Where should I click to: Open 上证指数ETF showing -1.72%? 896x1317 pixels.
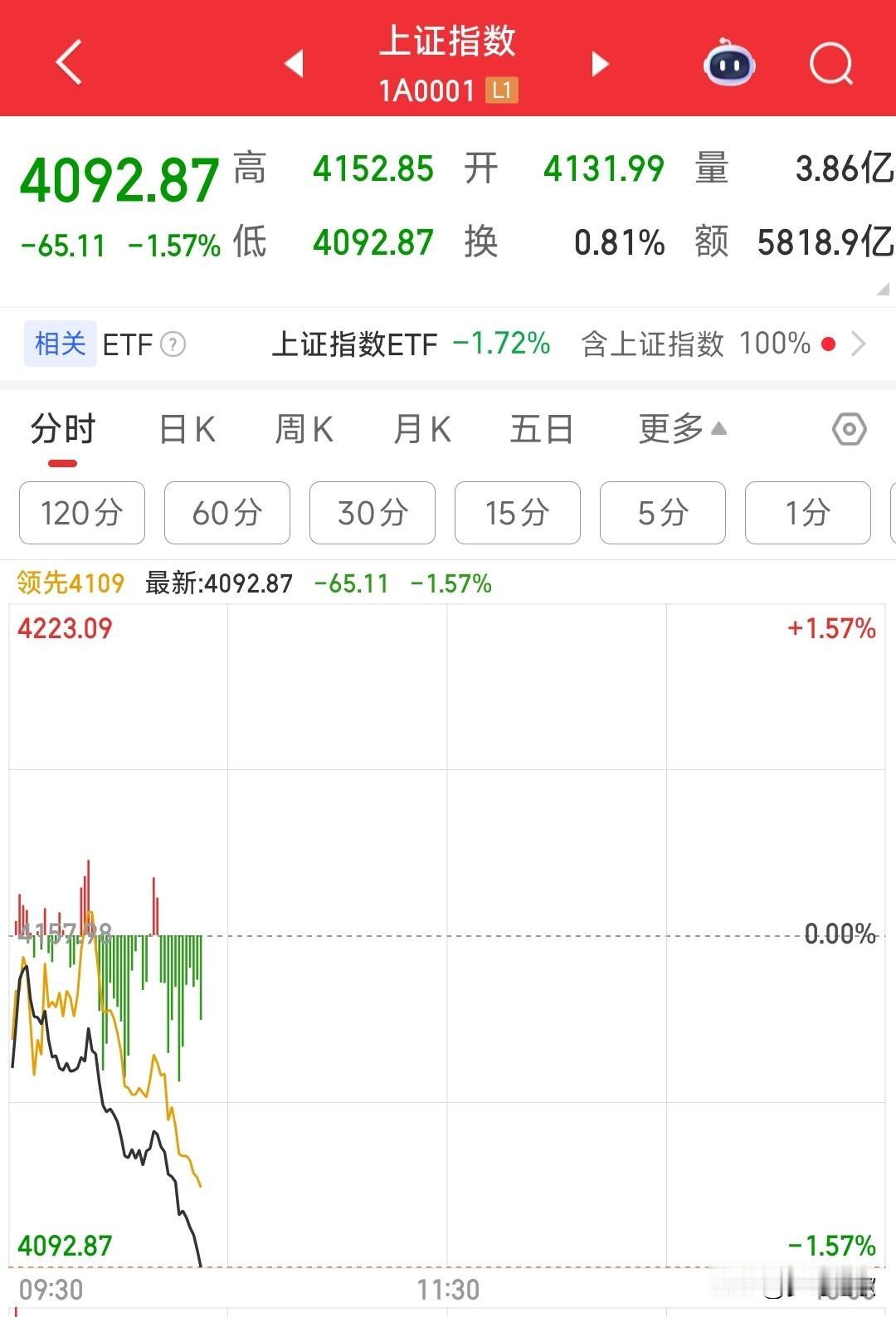(355, 344)
